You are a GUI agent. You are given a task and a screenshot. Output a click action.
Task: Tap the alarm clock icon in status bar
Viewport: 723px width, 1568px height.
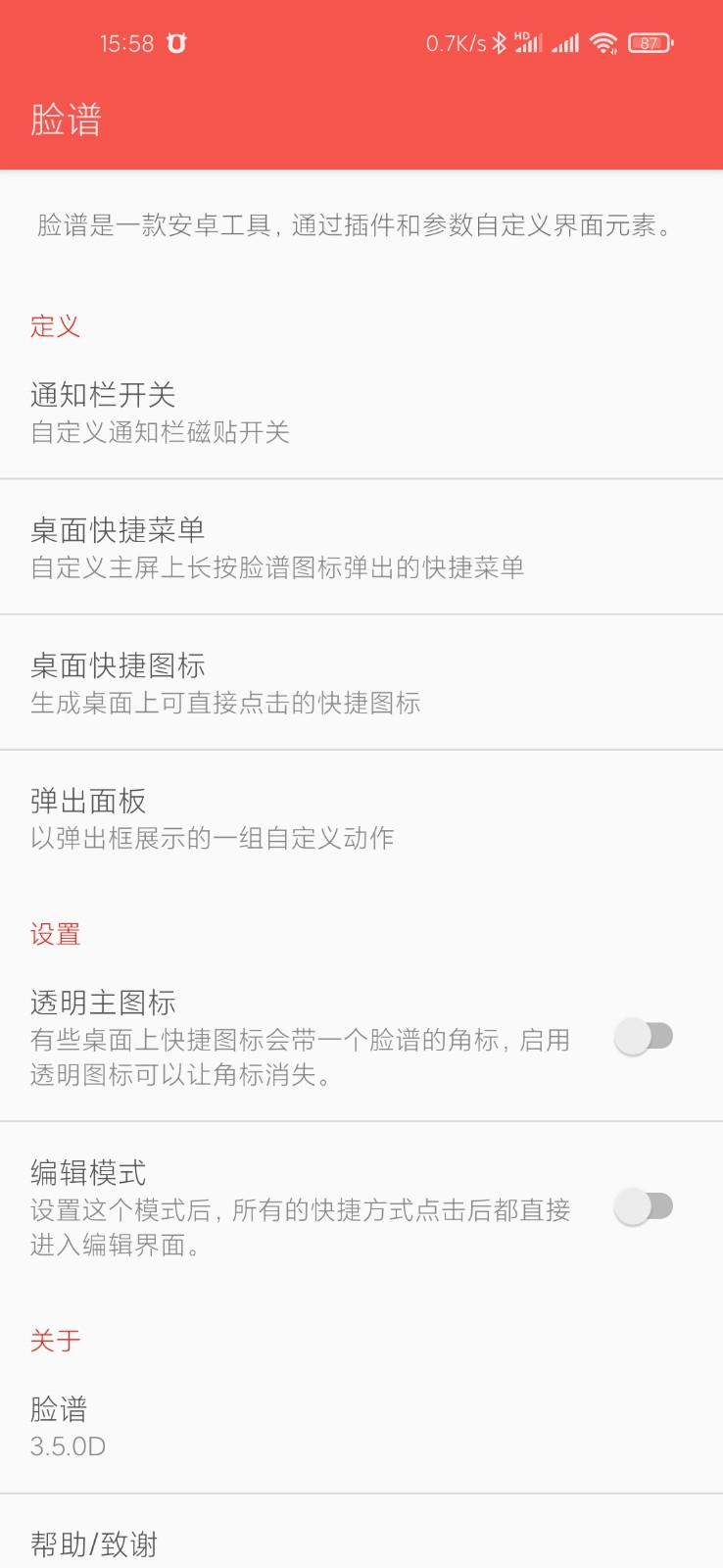pos(174,42)
